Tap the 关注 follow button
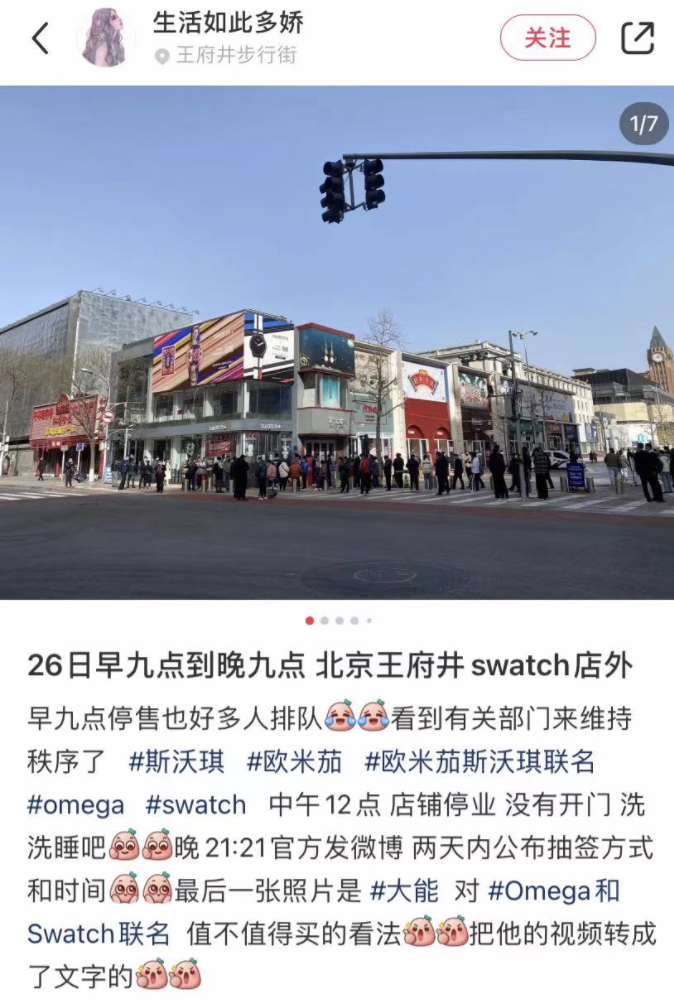674x1006 pixels. pos(547,39)
